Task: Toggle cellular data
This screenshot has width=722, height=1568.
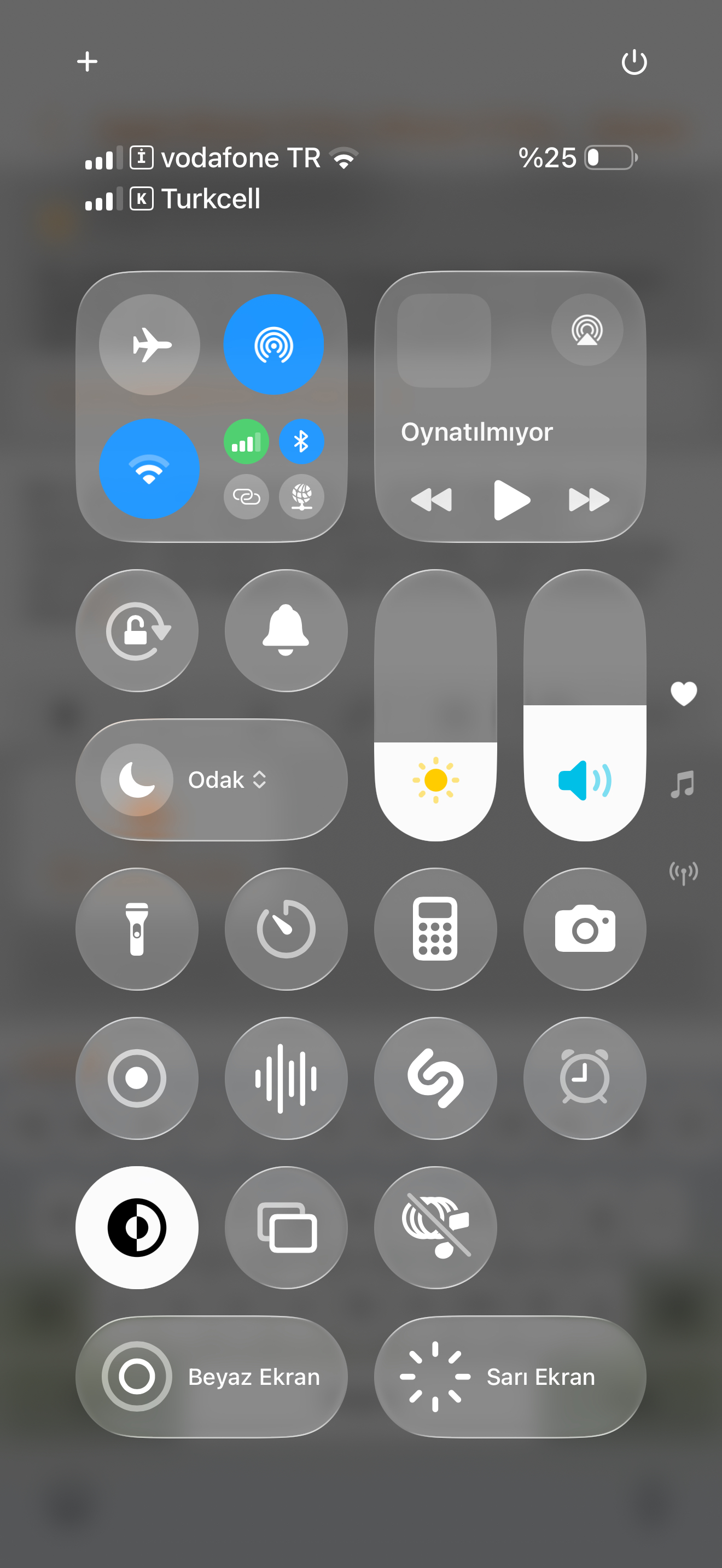Action: click(246, 441)
